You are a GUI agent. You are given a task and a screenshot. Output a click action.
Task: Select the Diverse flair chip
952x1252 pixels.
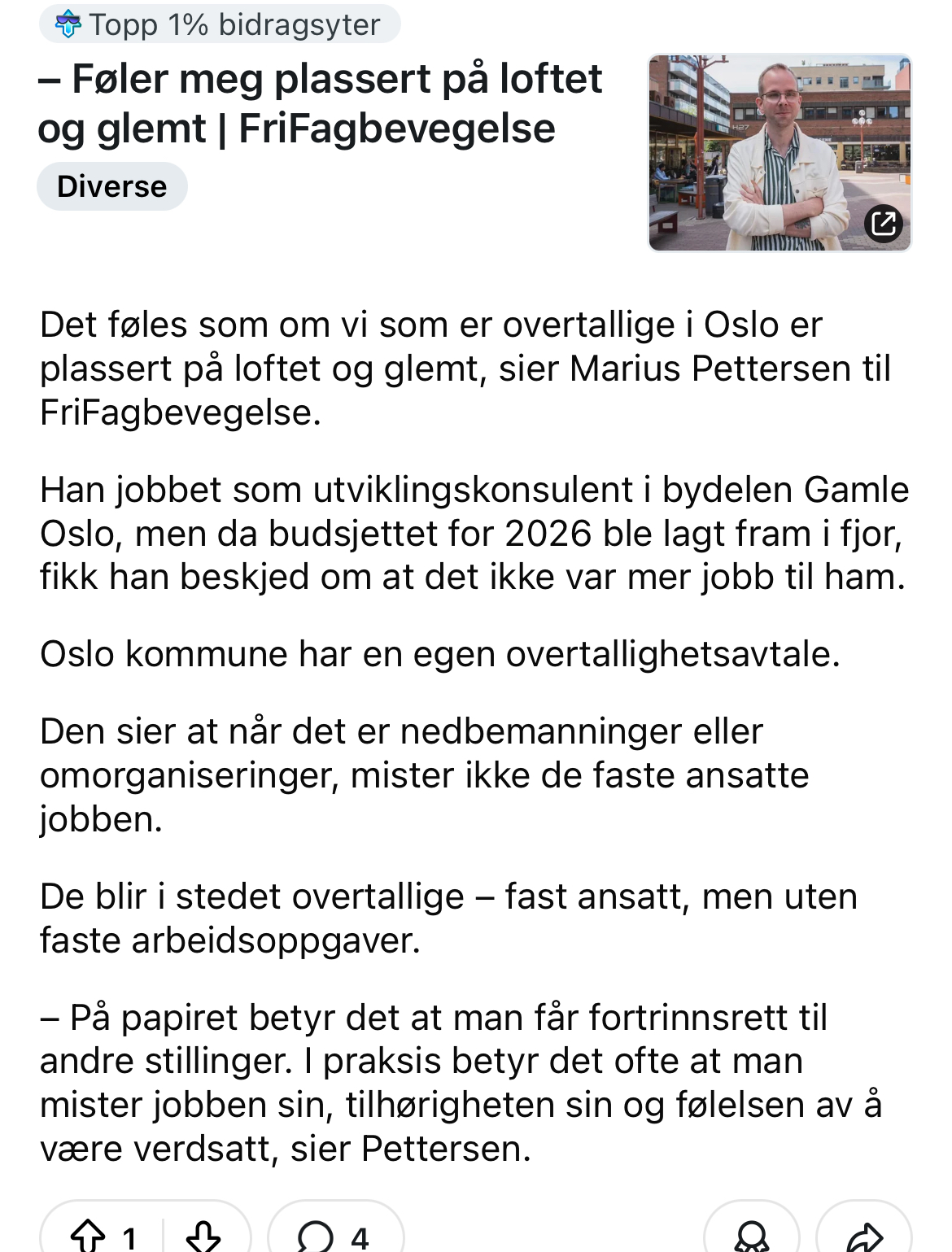112,186
